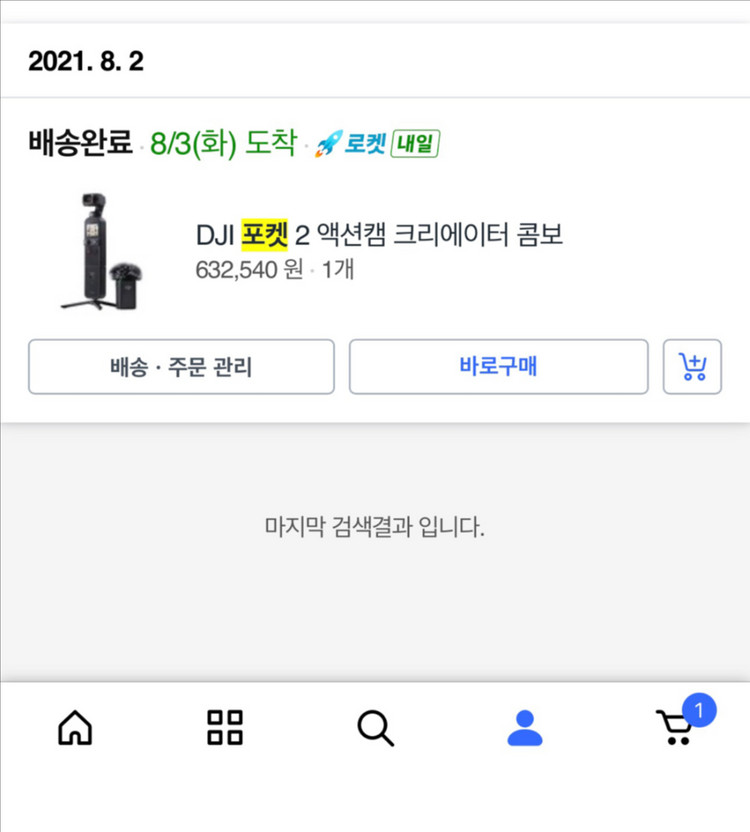Screen dimensions: 750x832
Task: Click the 배송·주문 관리 button
Action: pyautogui.click(x=183, y=367)
